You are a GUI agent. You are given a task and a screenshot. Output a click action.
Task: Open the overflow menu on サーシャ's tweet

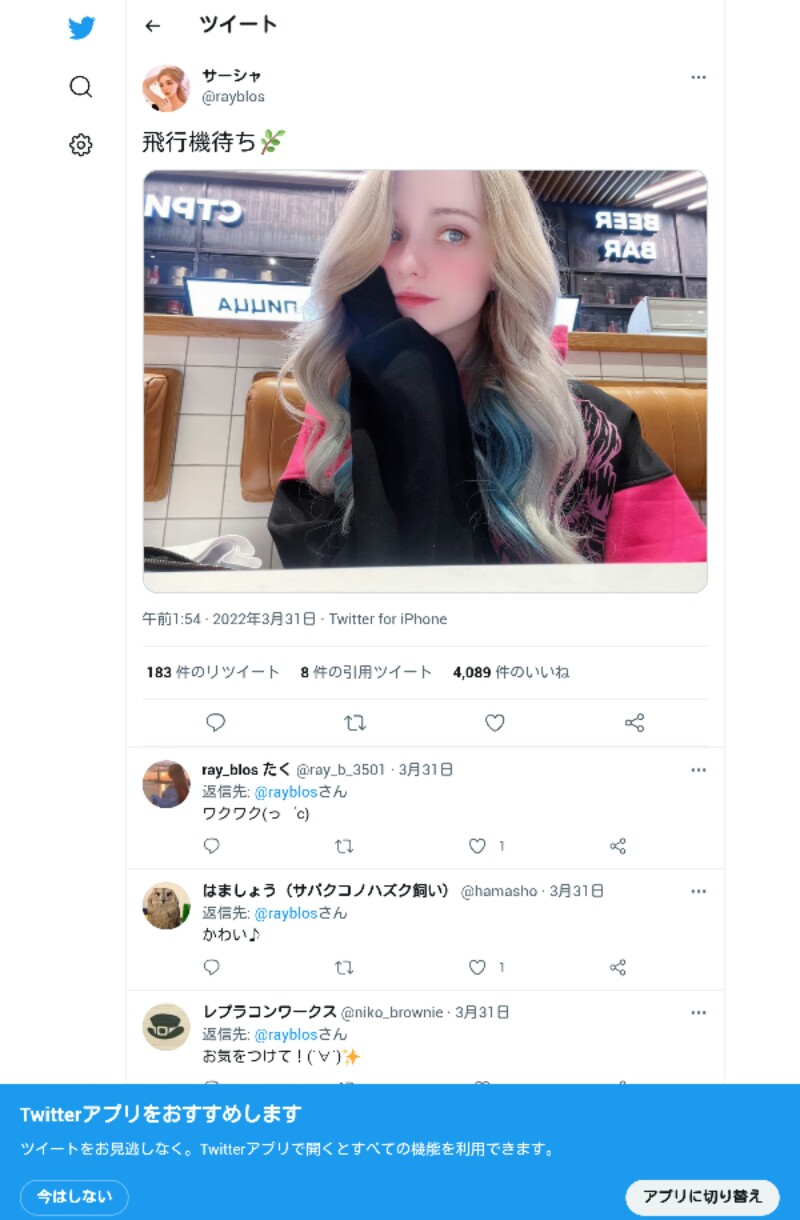point(698,77)
